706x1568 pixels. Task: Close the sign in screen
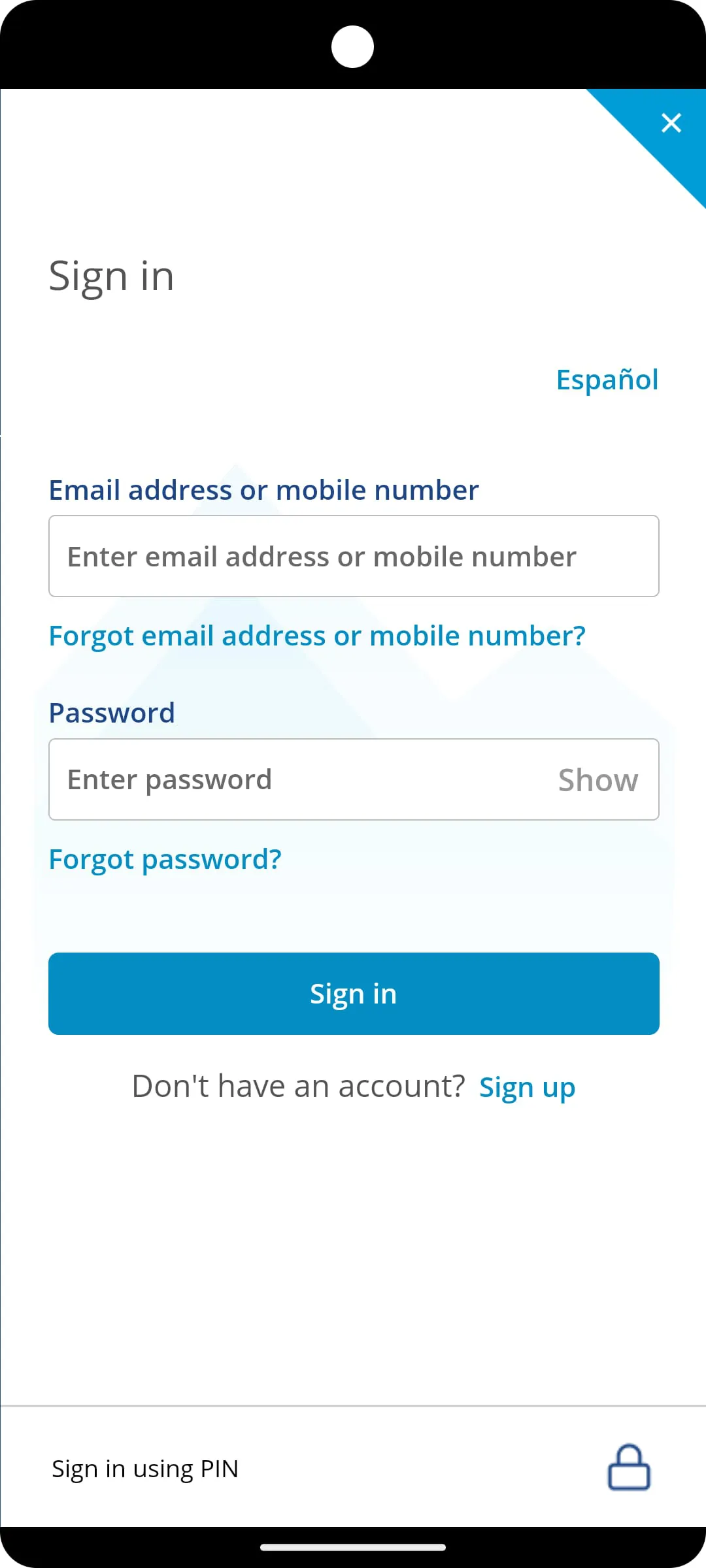[x=671, y=123]
